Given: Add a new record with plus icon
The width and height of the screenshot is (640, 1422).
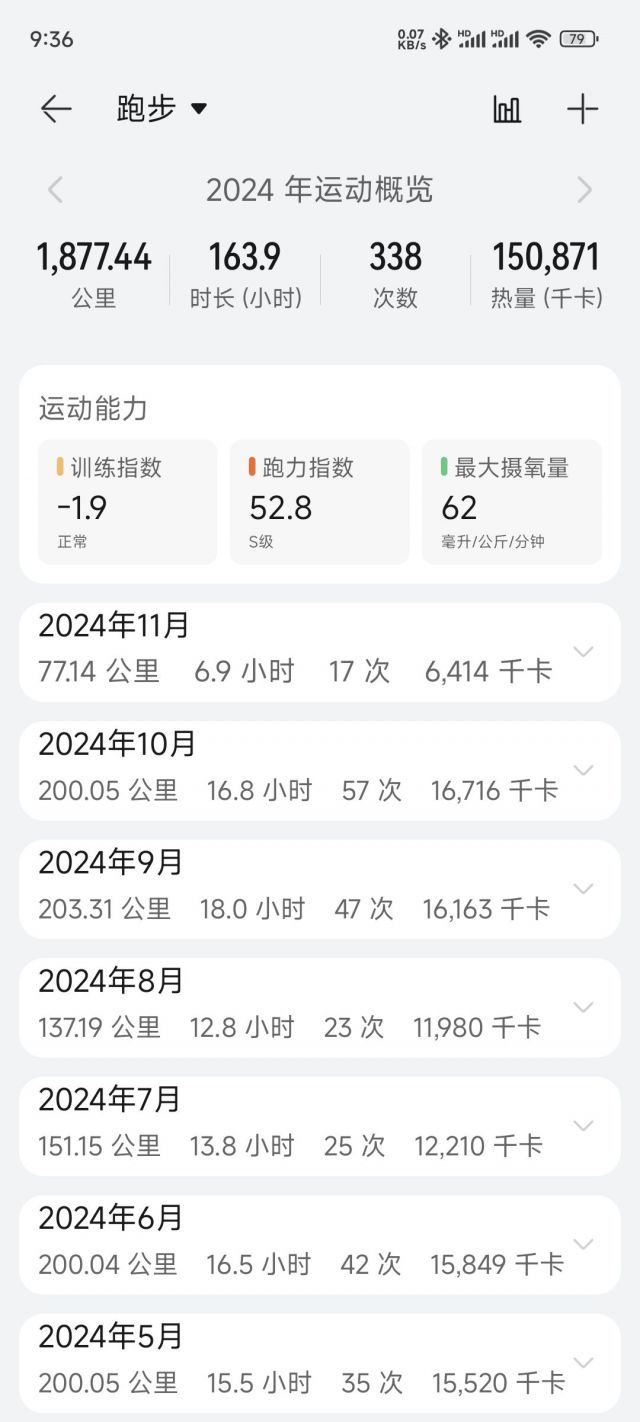Looking at the screenshot, I should click(x=582, y=109).
